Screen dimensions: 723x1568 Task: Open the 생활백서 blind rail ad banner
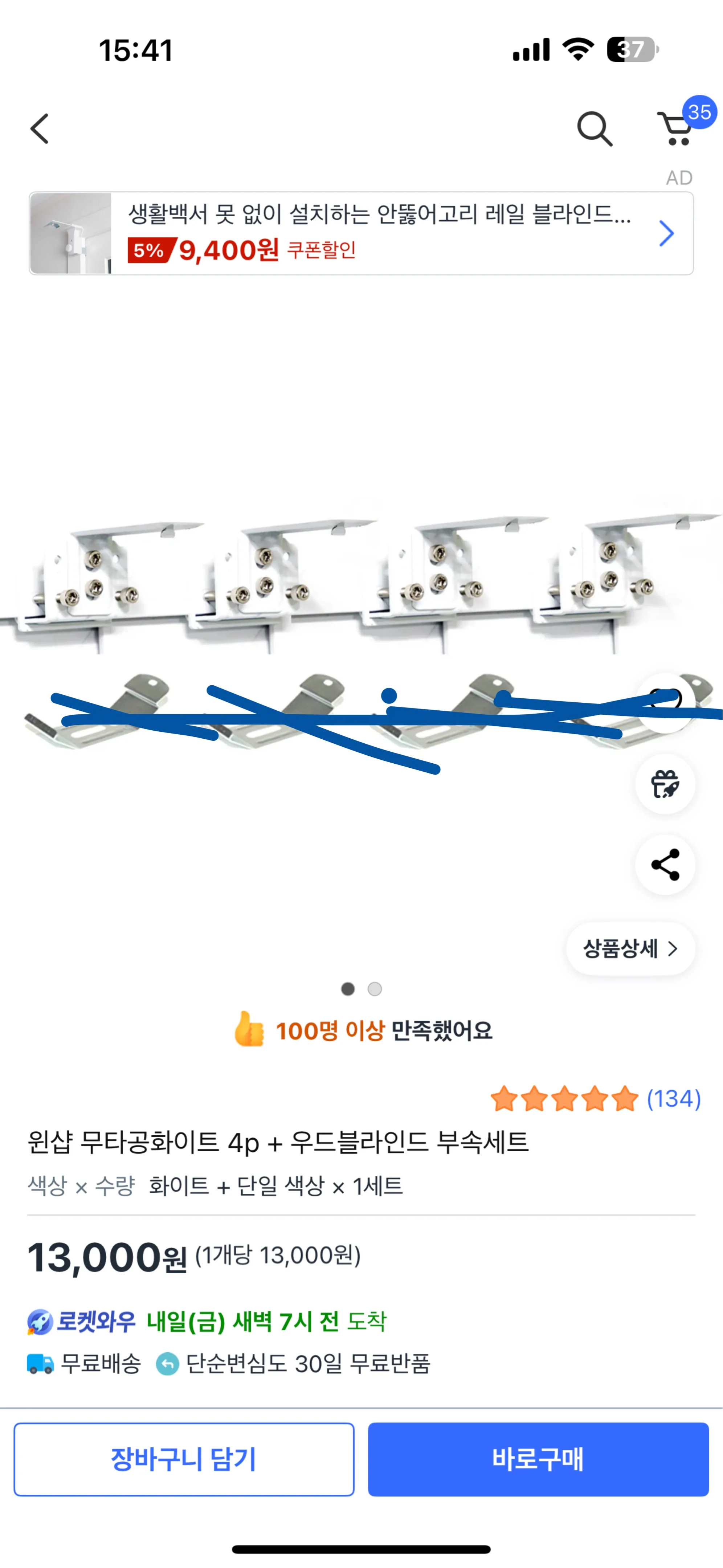[x=361, y=233]
